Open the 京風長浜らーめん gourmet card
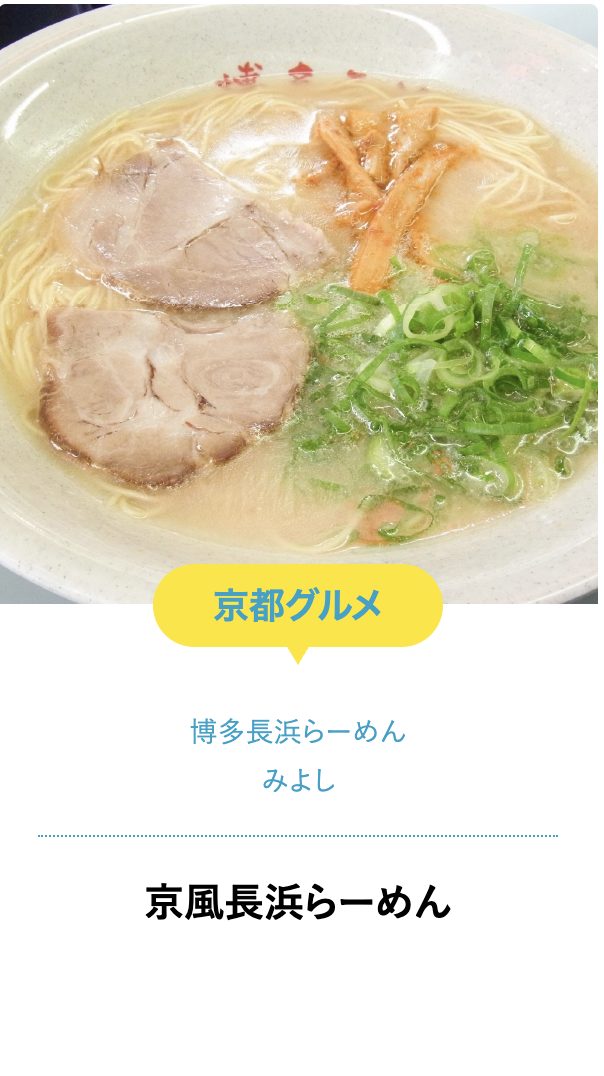 (298, 901)
